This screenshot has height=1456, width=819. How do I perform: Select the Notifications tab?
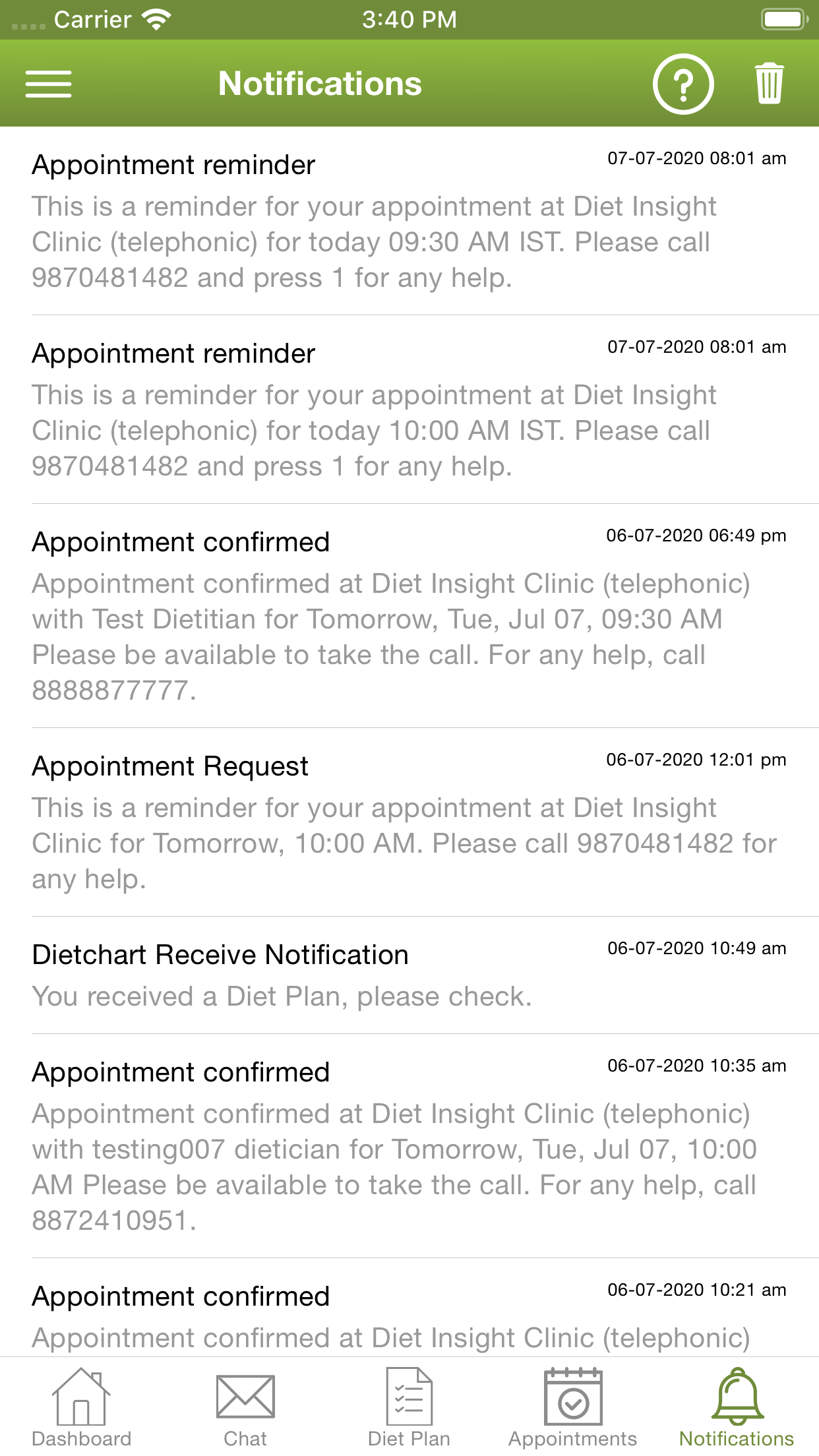click(x=737, y=1407)
